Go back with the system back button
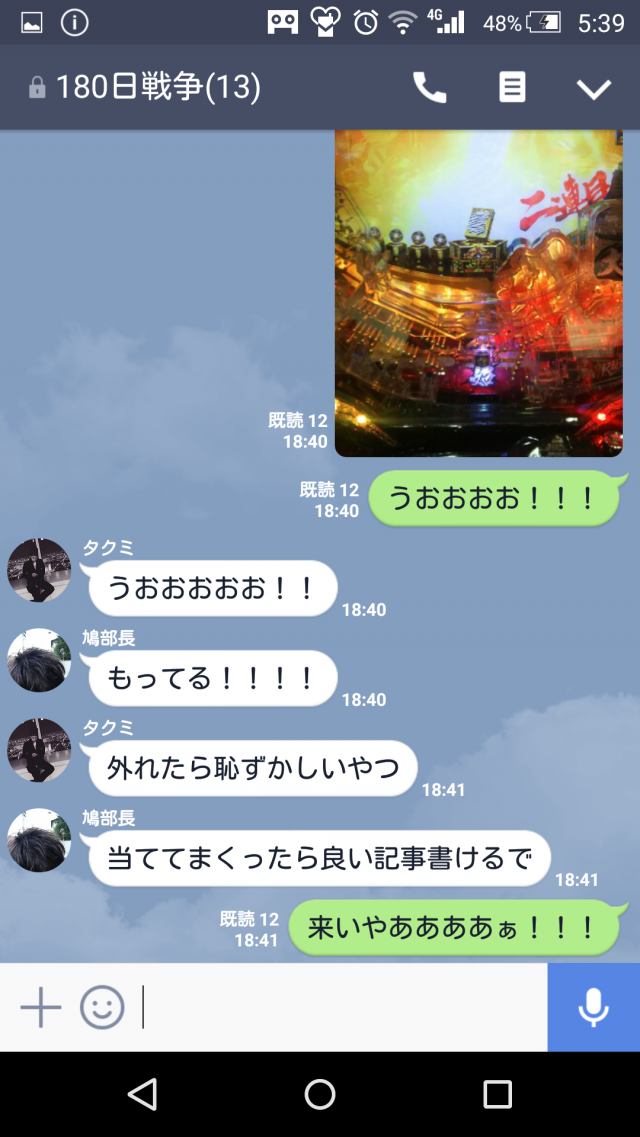This screenshot has width=640, height=1137. tap(143, 1094)
